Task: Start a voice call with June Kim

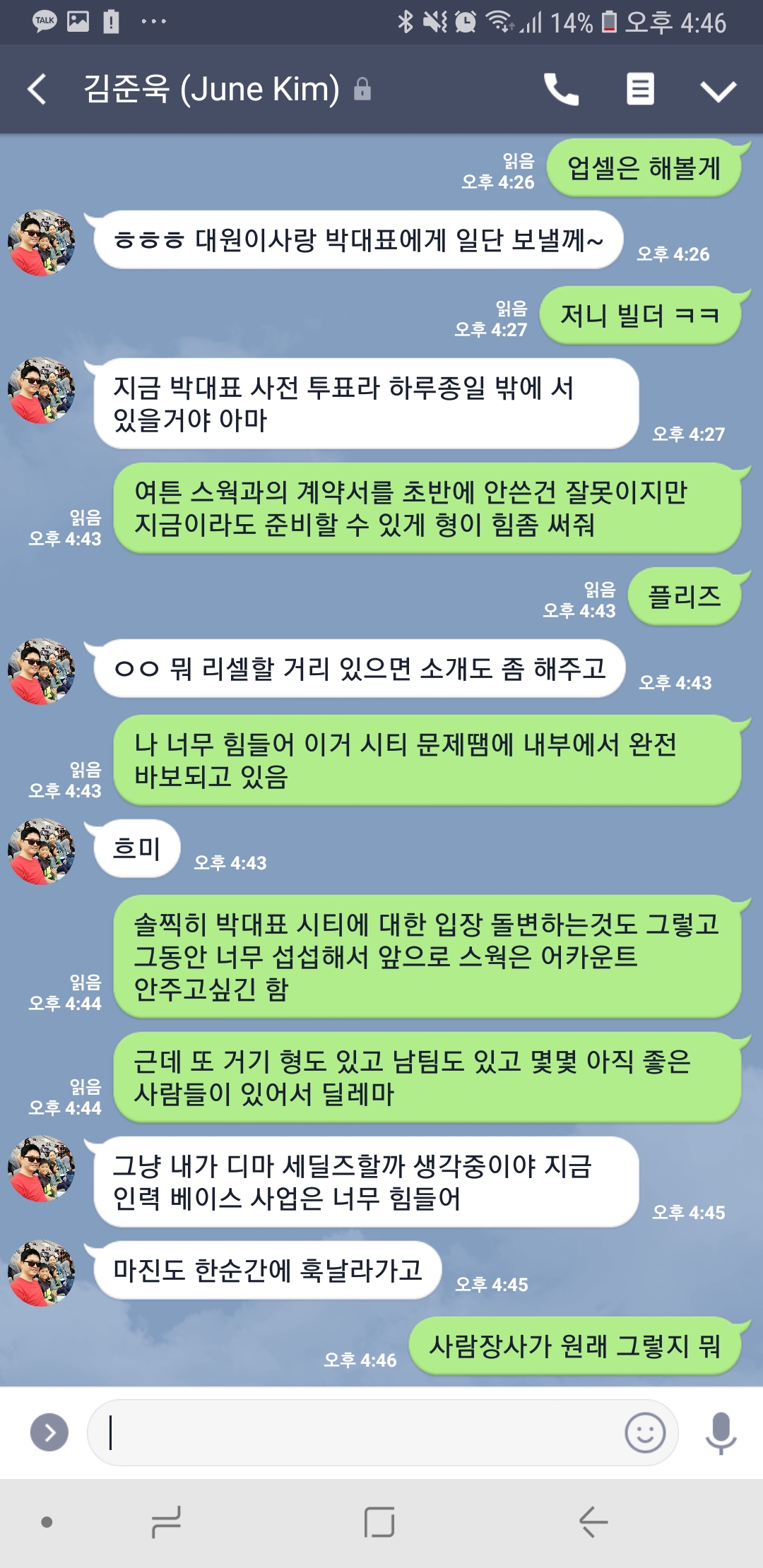Action: (x=561, y=90)
